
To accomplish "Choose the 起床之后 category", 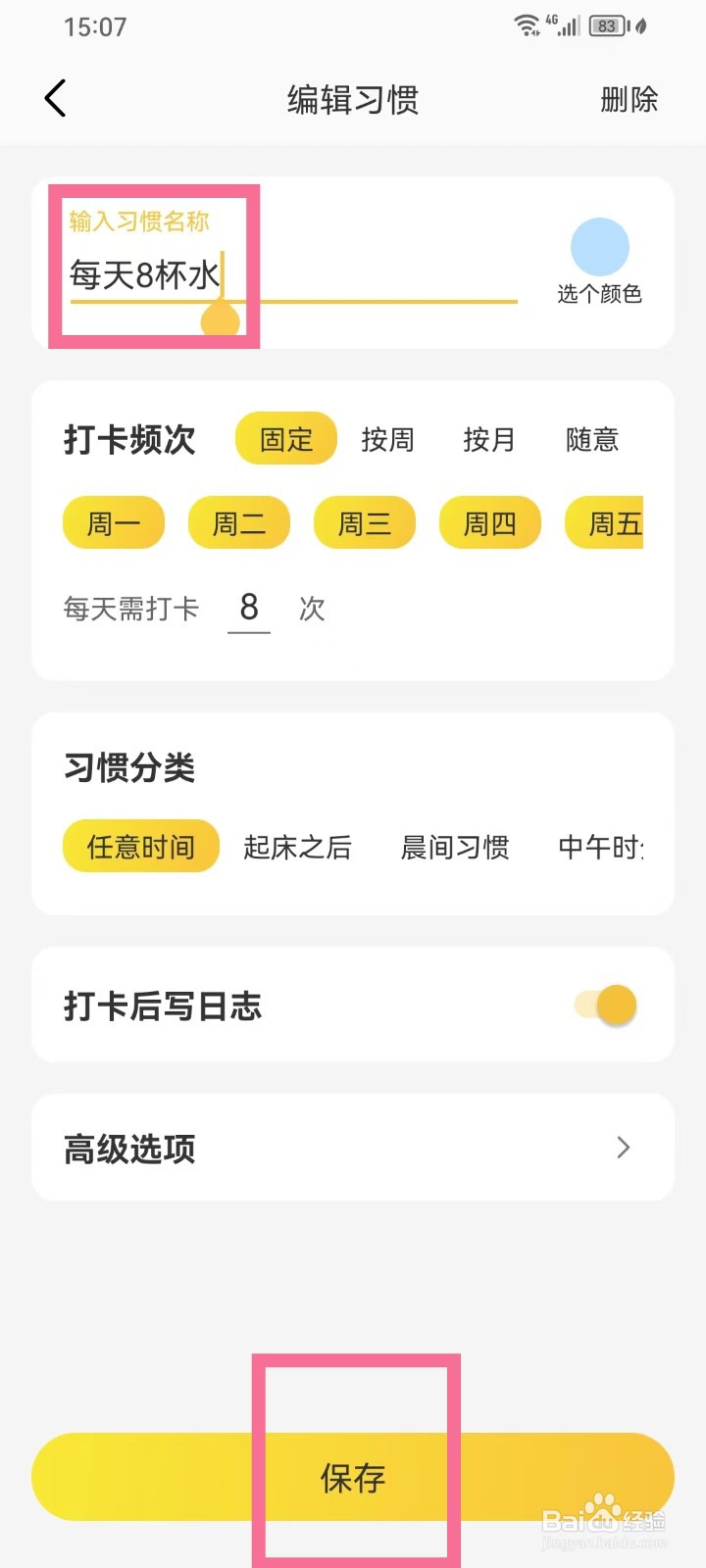I will 297,847.
